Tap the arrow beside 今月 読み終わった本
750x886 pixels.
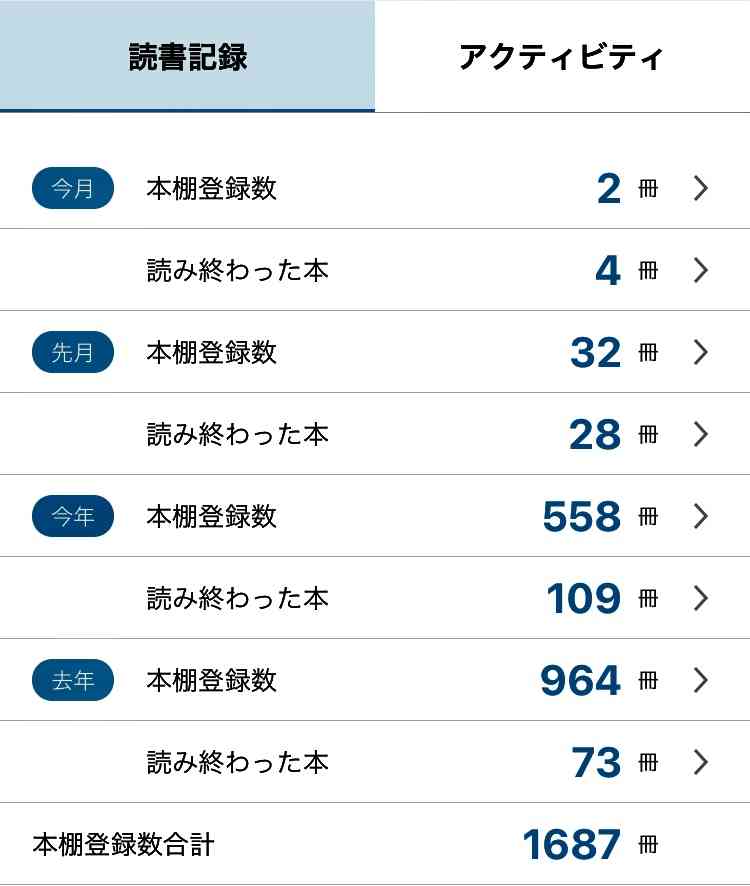coord(700,270)
